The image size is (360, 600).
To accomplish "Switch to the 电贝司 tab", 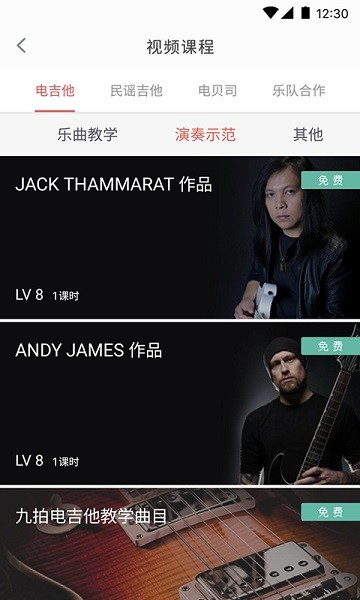I will (217, 91).
